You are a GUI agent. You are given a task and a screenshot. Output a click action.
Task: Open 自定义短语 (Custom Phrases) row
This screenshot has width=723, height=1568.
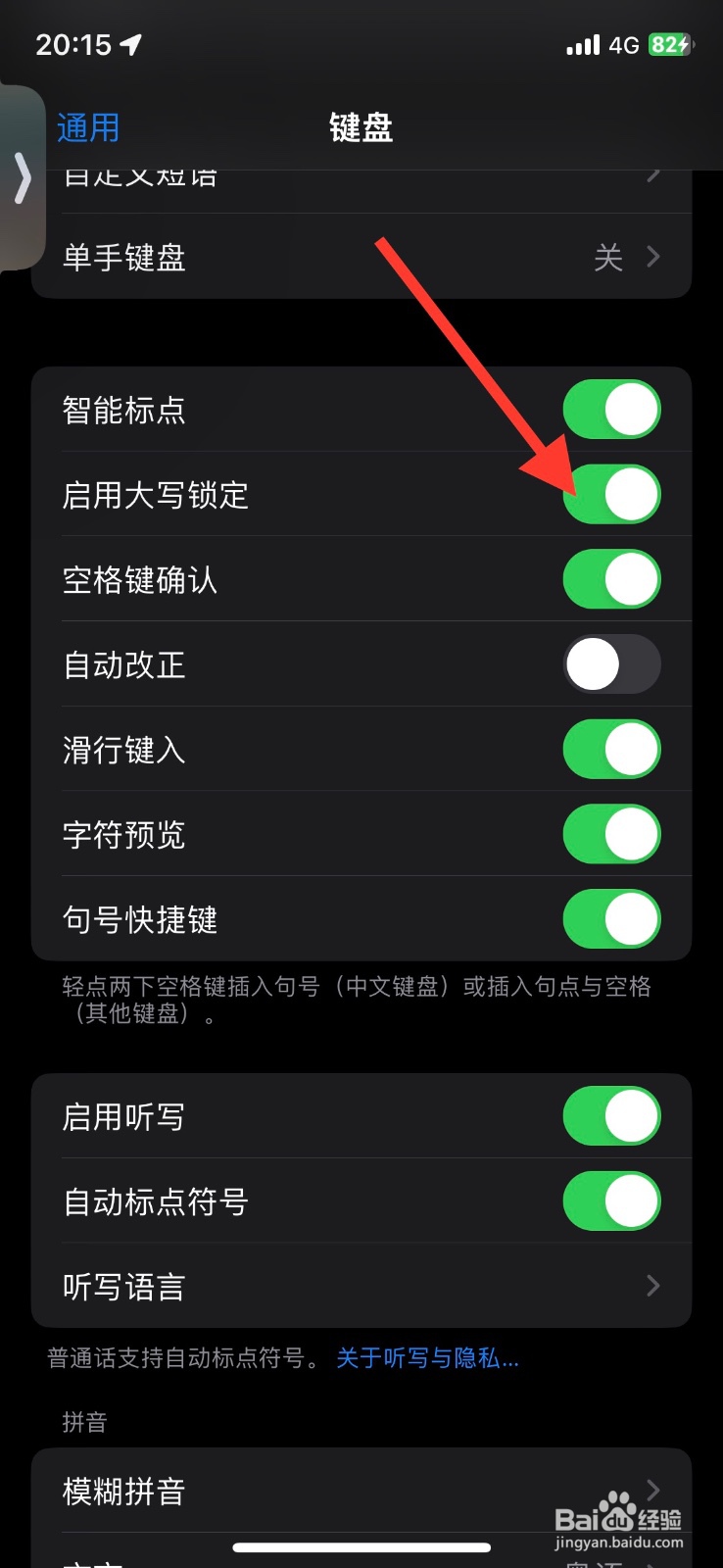point(361,176)
